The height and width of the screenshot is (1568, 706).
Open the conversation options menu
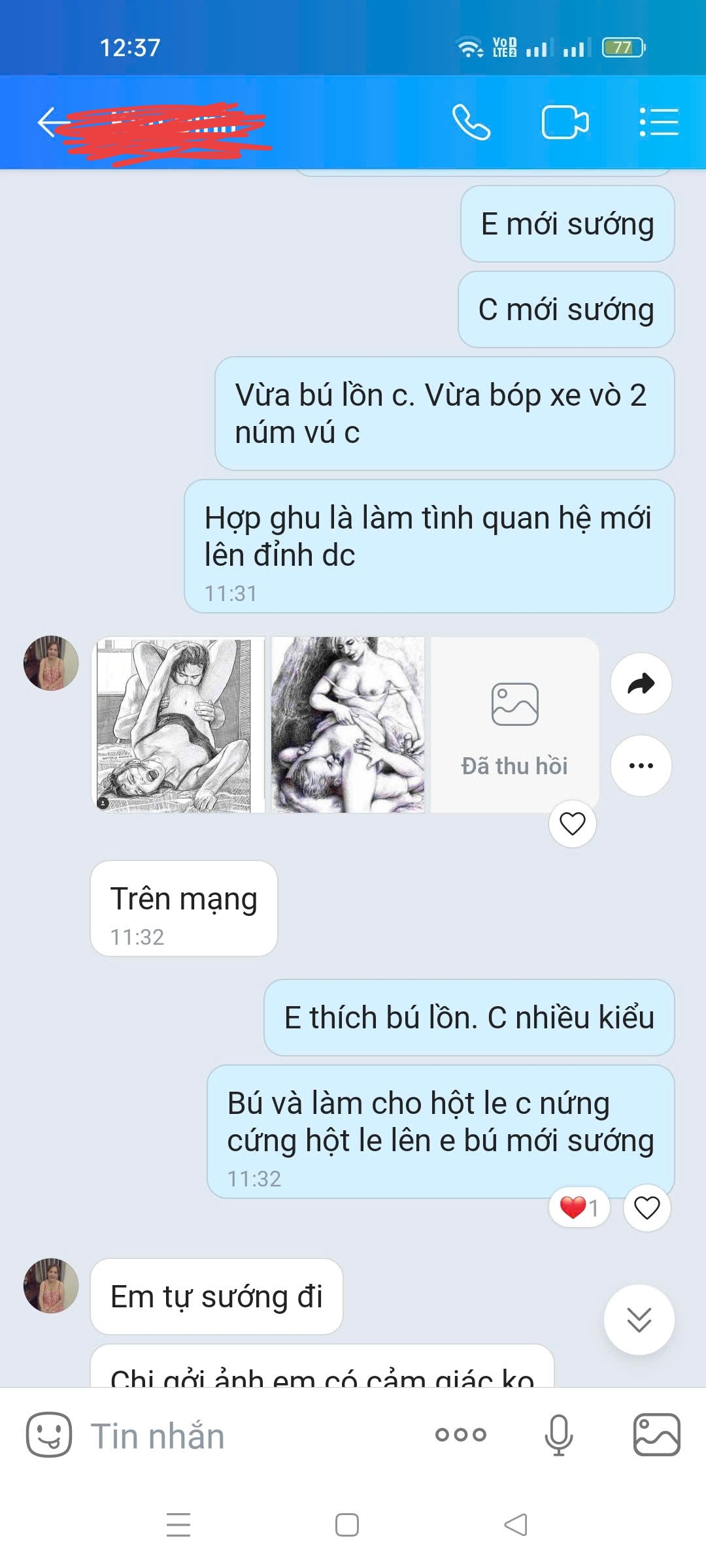pos(659,122)
